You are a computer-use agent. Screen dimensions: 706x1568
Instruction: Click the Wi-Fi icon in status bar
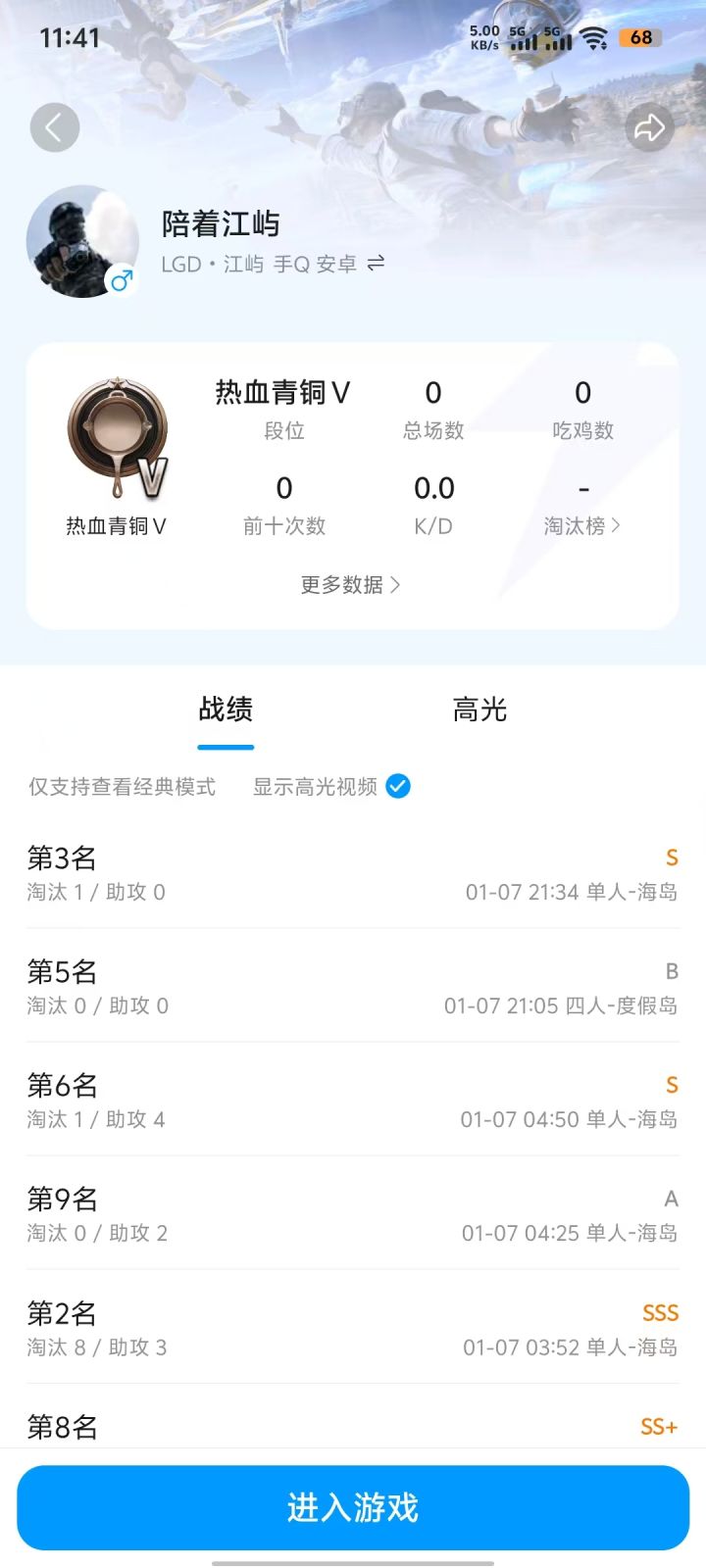click(x=593, y=37)
